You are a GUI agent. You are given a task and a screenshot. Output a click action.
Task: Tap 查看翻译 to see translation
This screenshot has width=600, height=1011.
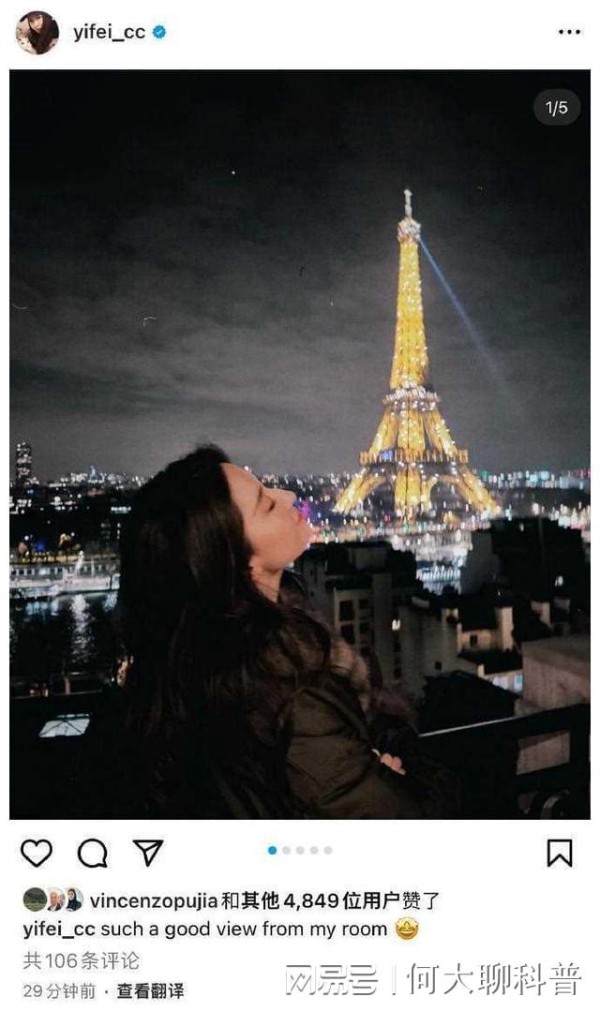click(x=150, y=990)
